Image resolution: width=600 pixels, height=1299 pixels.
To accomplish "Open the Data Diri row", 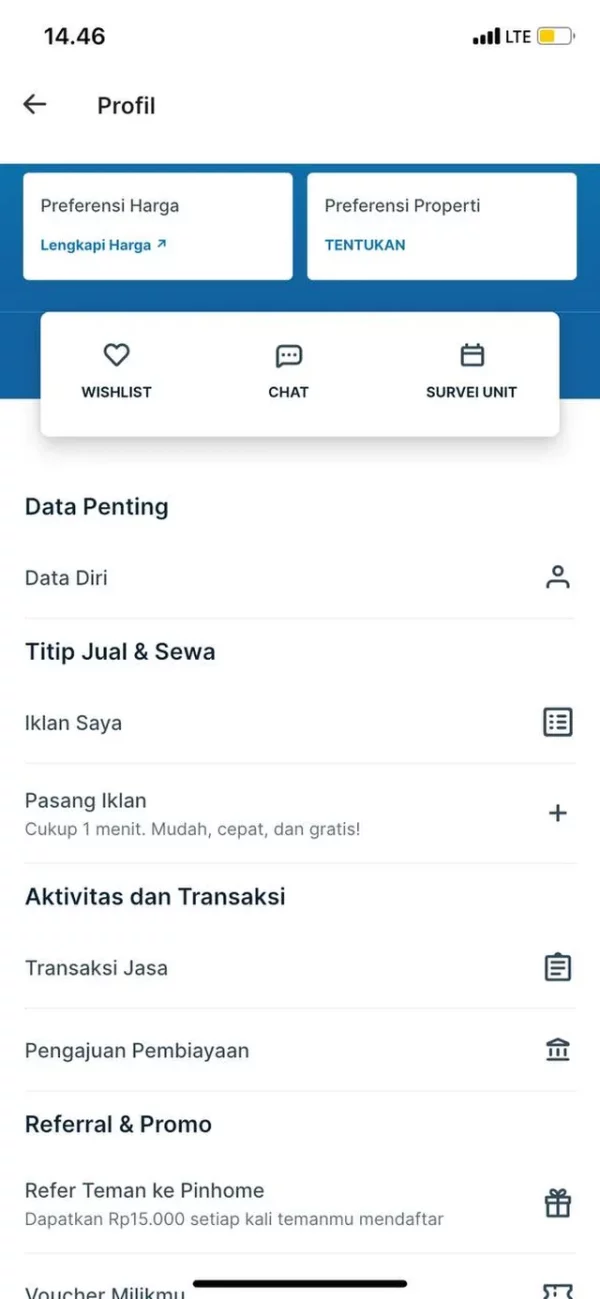I will click(x=298, y=578).
